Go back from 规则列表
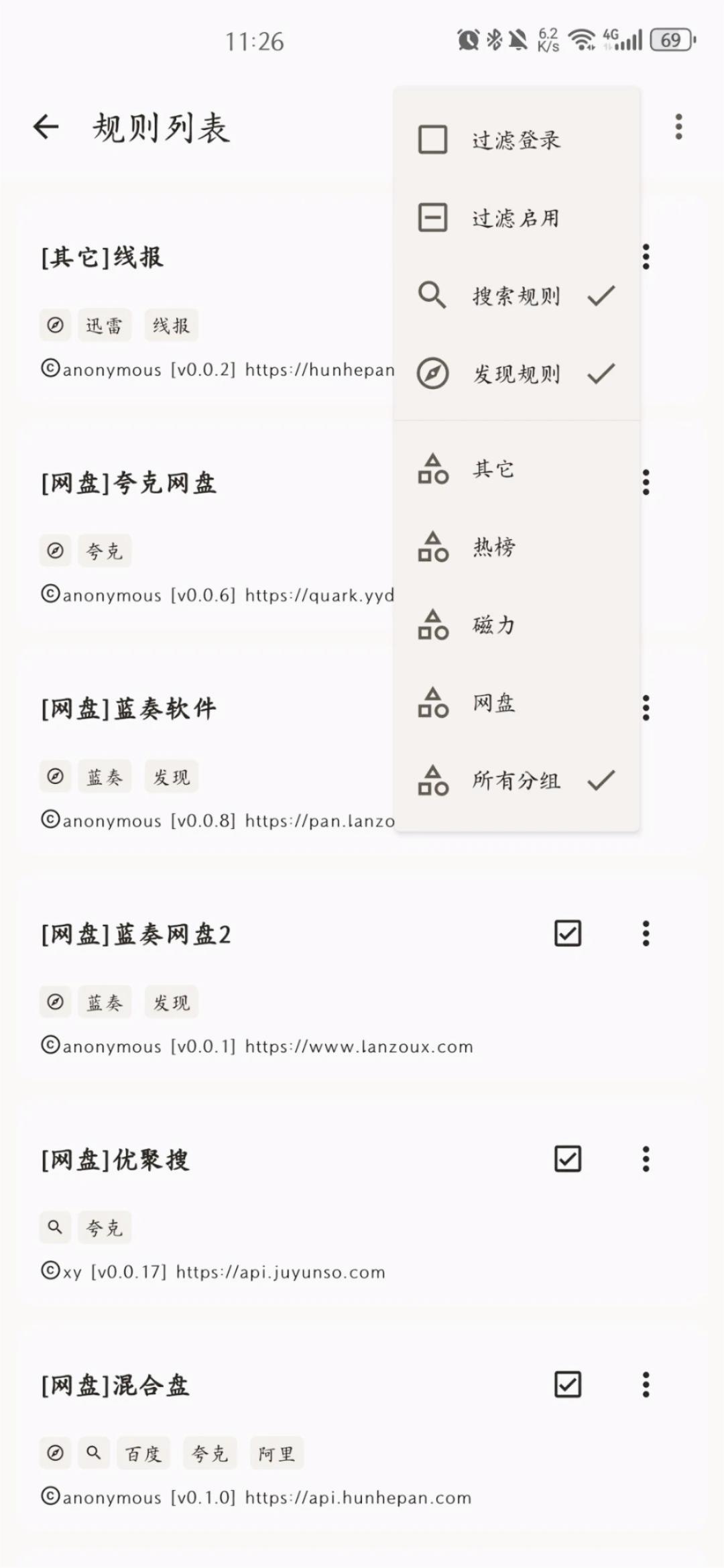Screen dimensions: 724x1568 (x=46, y=127)
